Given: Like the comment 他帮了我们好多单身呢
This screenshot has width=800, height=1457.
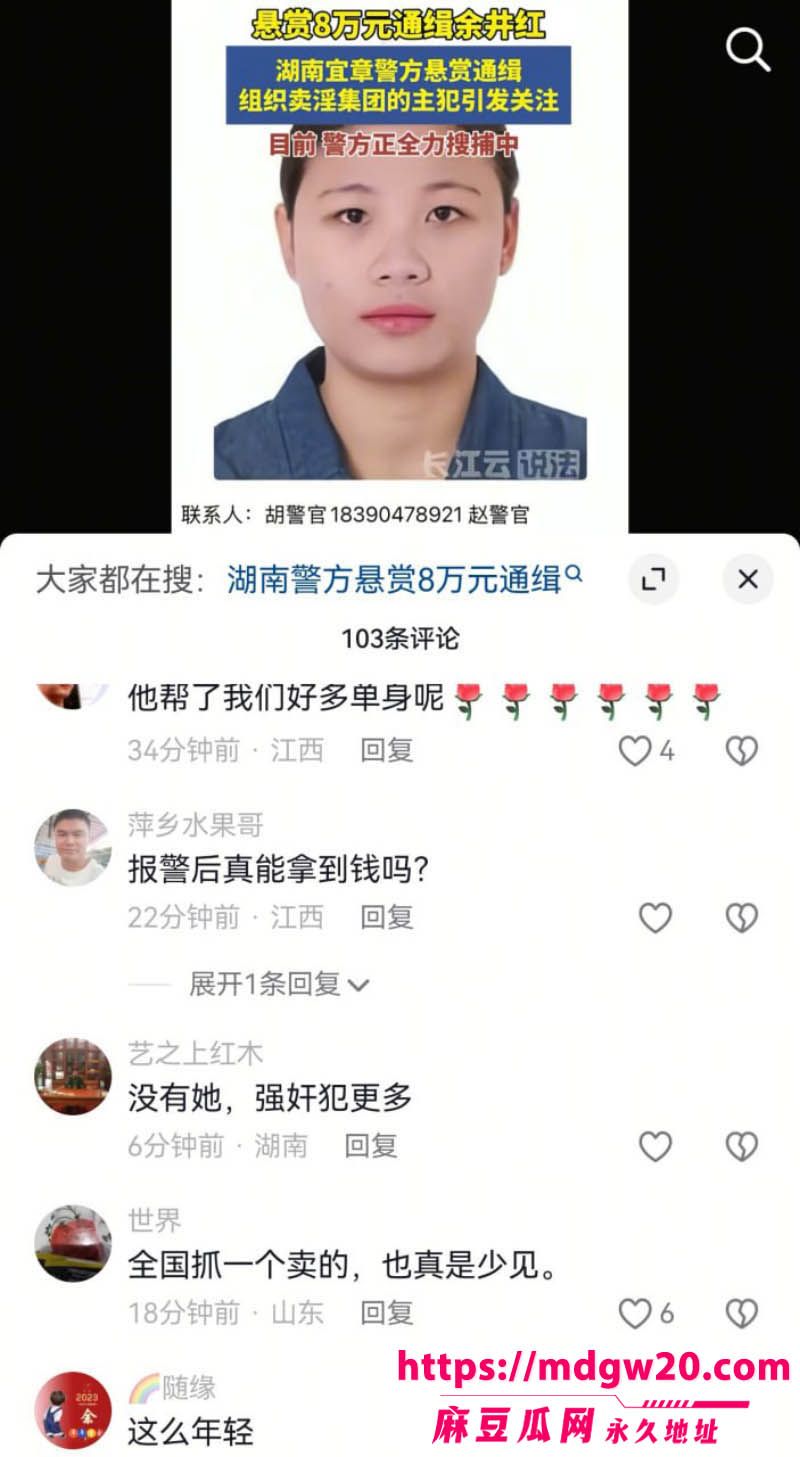Looking at the screenshot, I should [634, 751].
